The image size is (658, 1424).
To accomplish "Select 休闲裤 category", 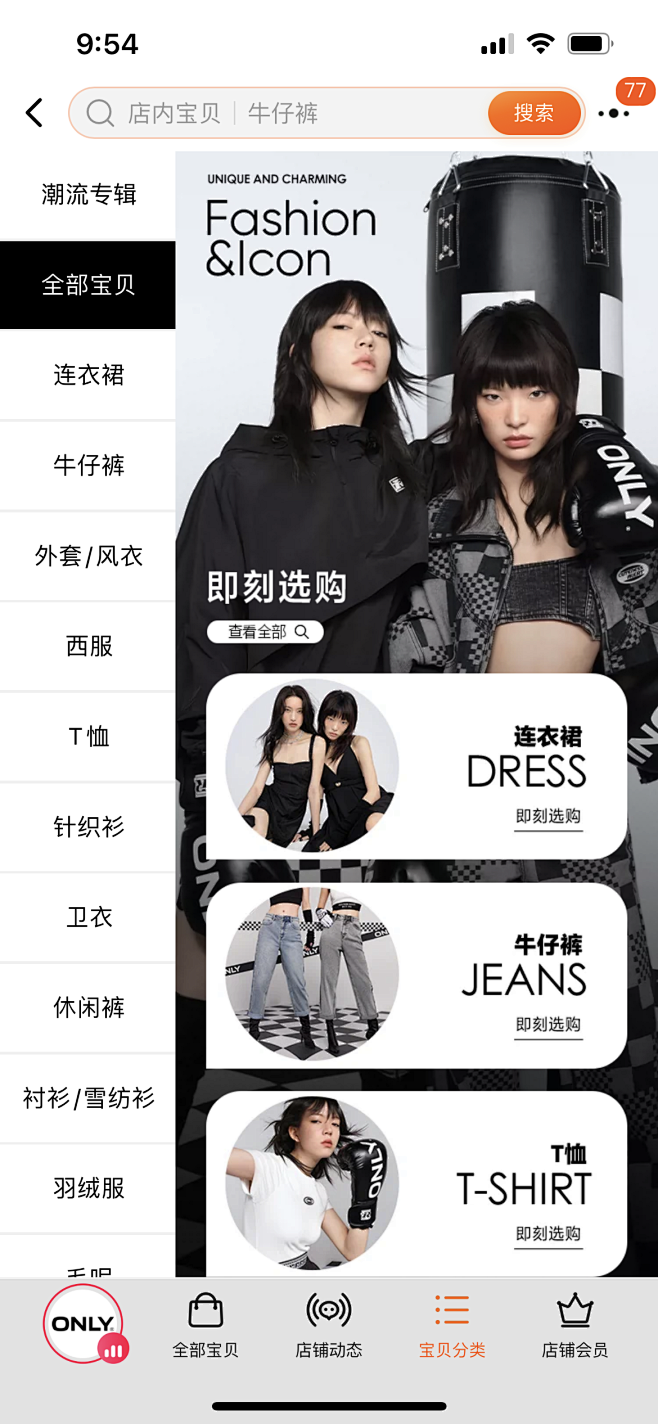I will pyautogui.click(x=88, y=1007).
